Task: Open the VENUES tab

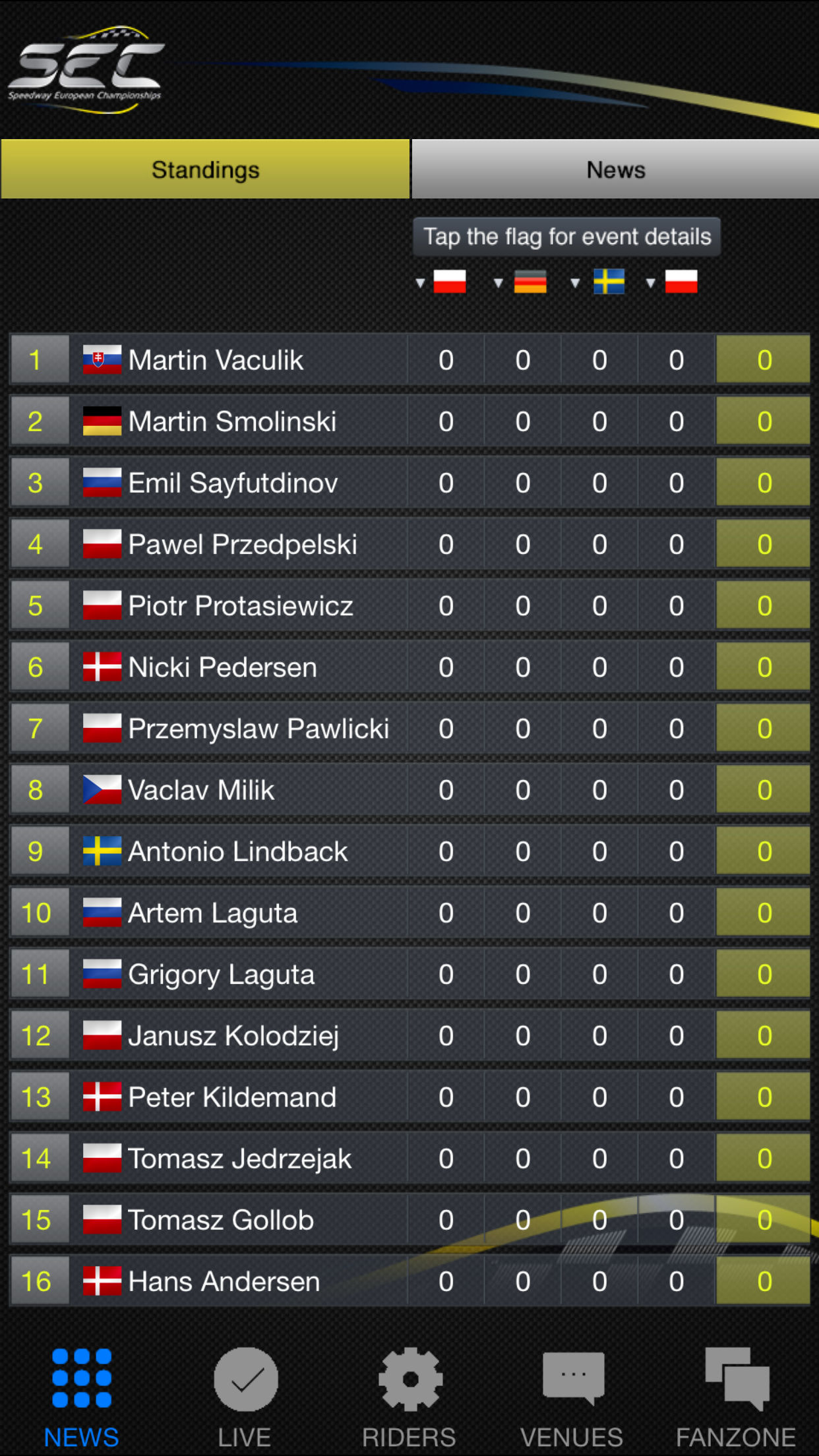Action: tap(572, 1397)
